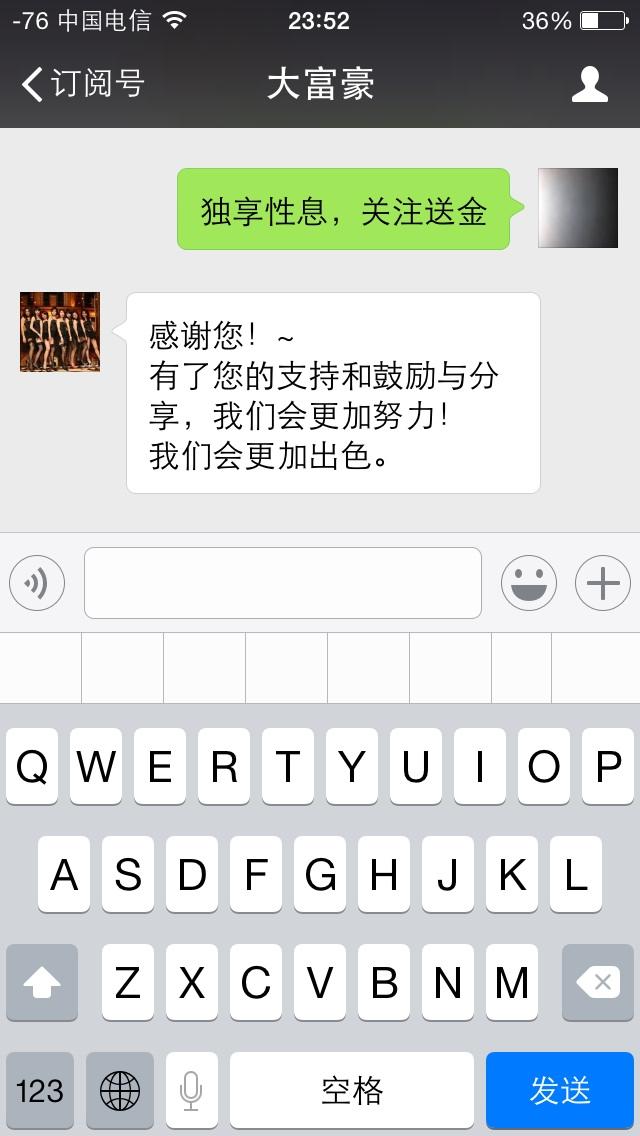
Task: Tap the globe key to change keyboard
Action: (x=120, y=1090)
